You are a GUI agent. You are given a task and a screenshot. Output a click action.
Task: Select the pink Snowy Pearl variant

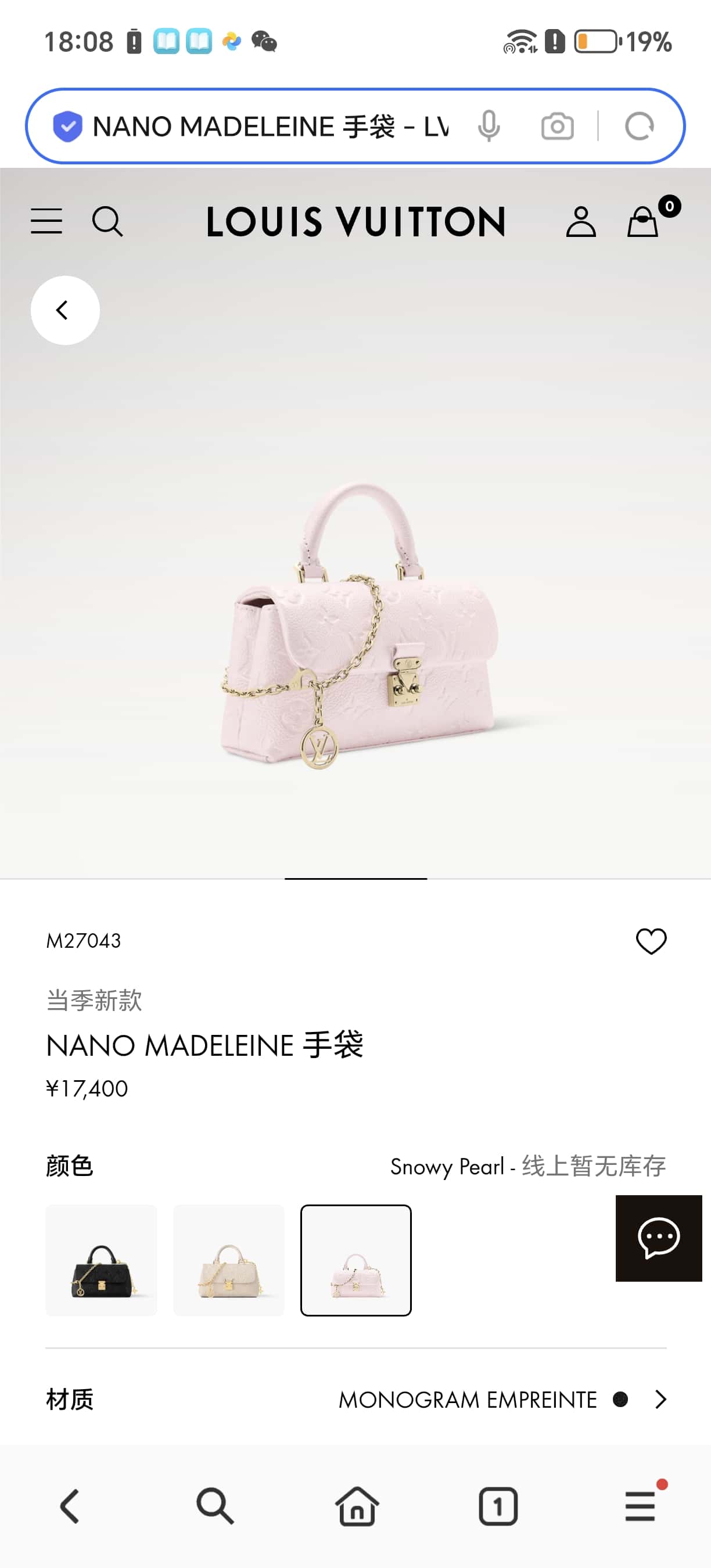(356, 1260)
